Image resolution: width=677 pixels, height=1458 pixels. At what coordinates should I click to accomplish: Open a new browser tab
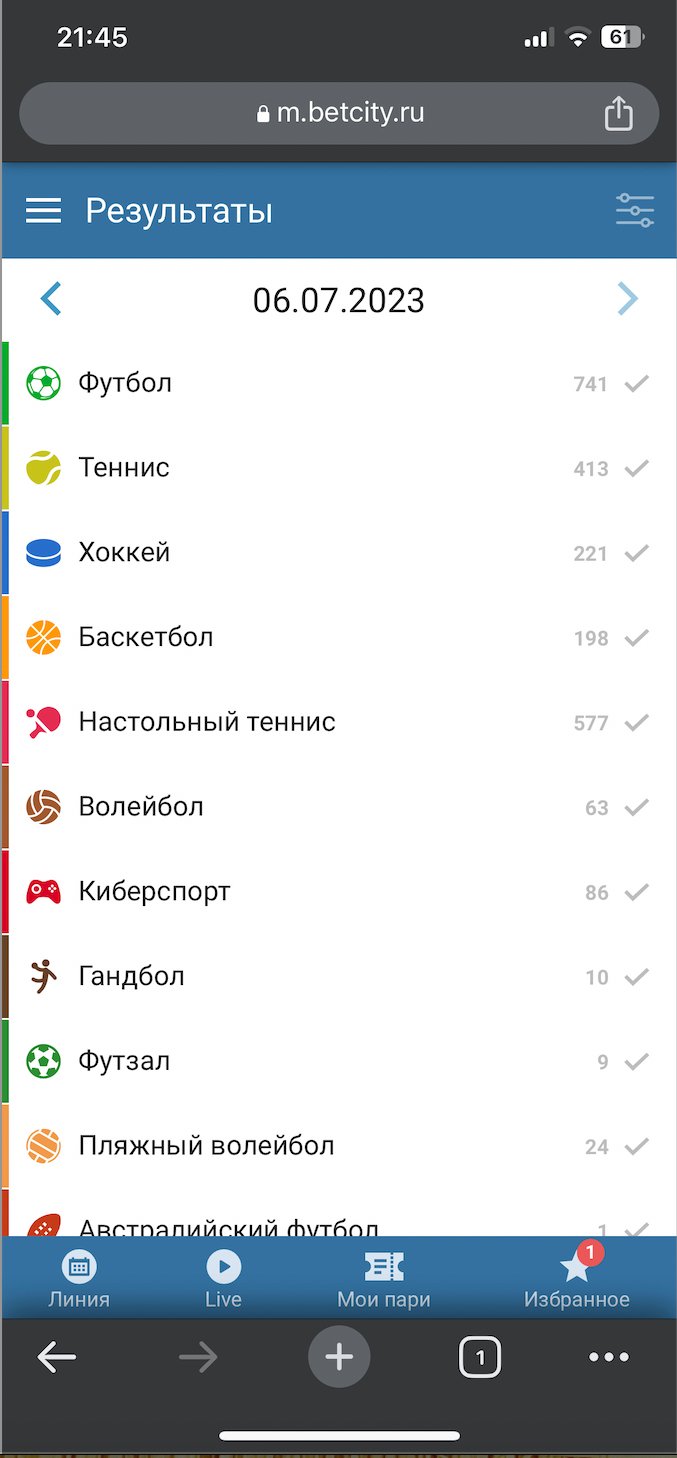[339, 1357]
